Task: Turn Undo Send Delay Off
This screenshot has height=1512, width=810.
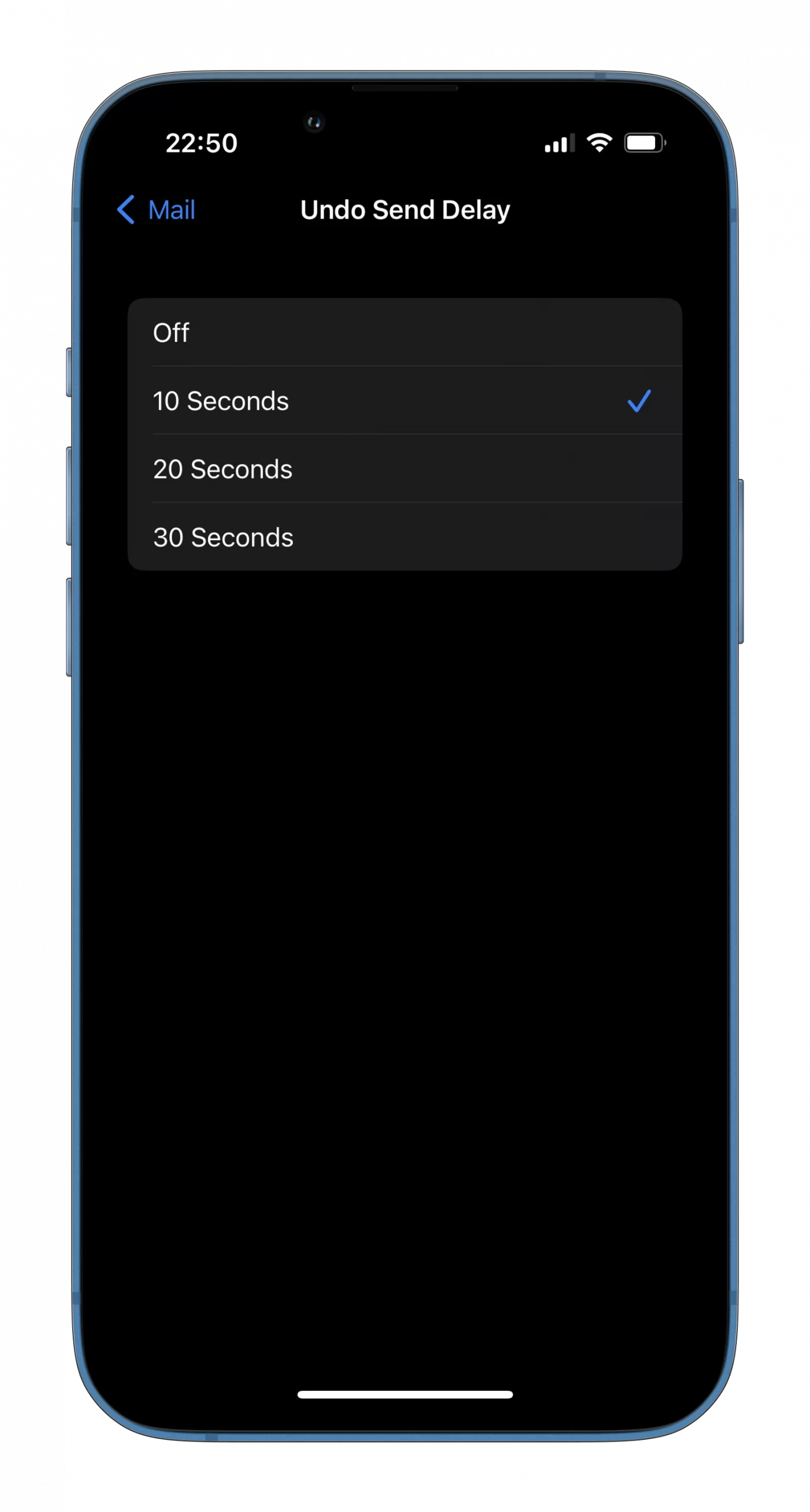Action: pos(405,332)
